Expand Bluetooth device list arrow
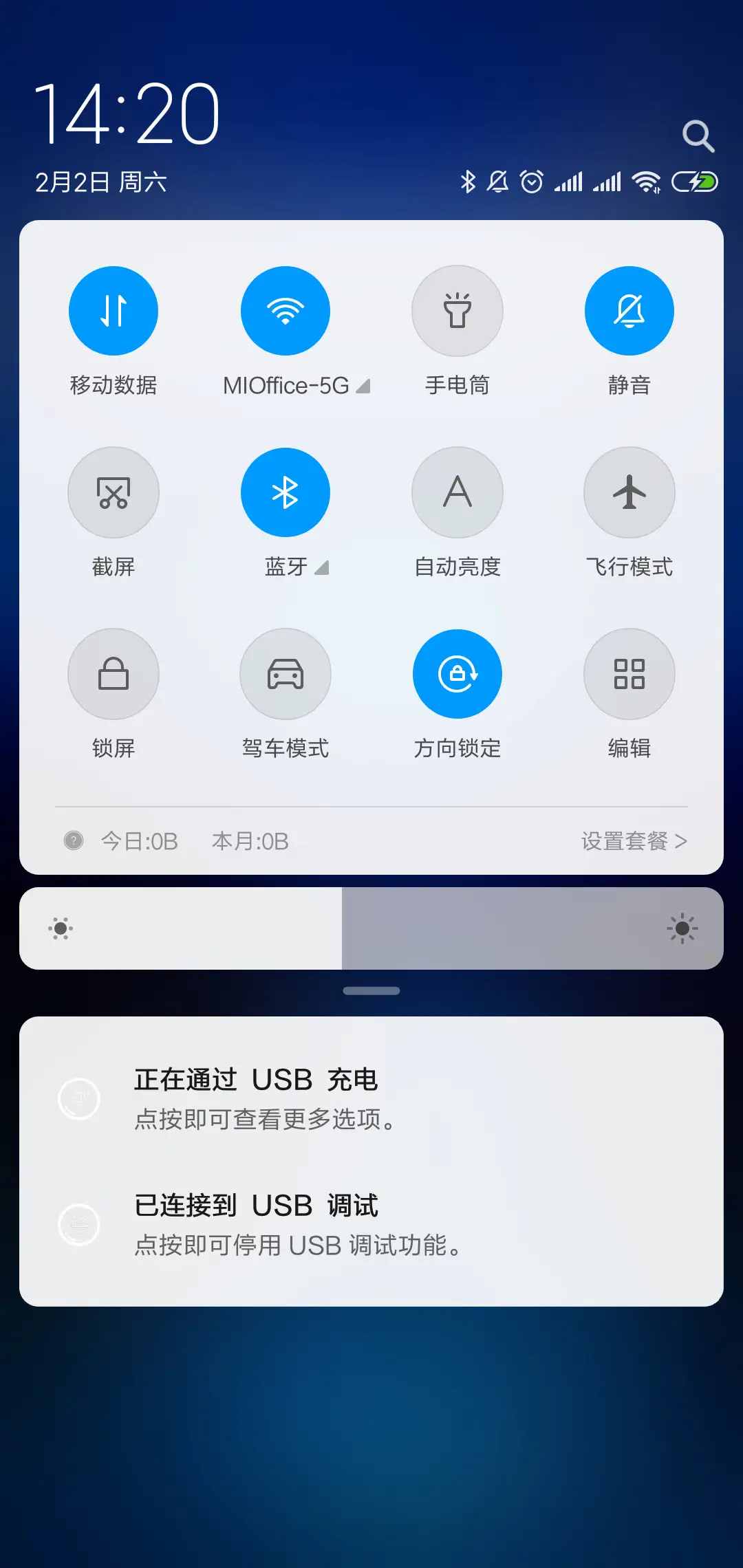The height and width of the screenshot is (1568, 743). point(321,568)
